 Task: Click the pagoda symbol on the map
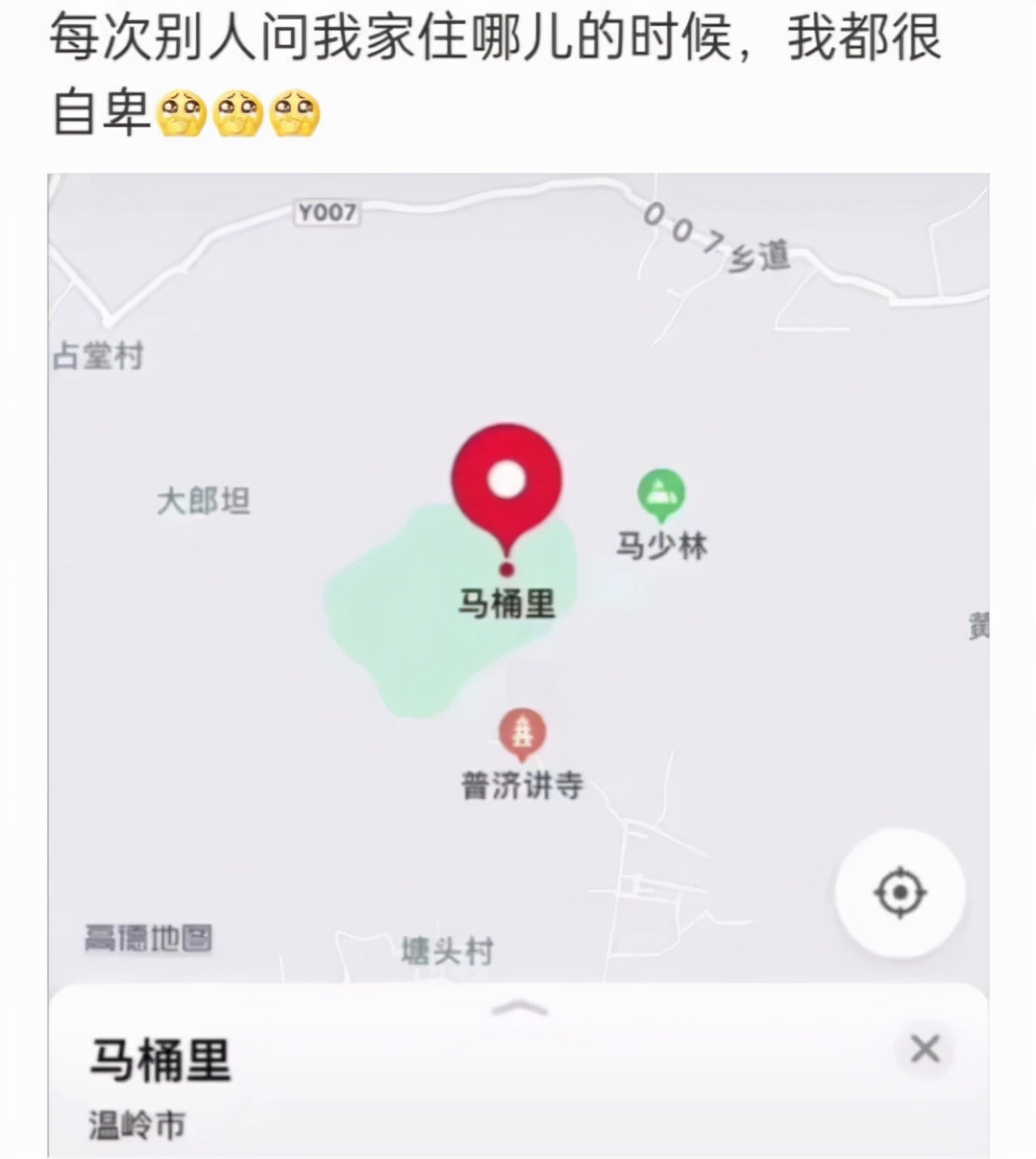(520, 732)
